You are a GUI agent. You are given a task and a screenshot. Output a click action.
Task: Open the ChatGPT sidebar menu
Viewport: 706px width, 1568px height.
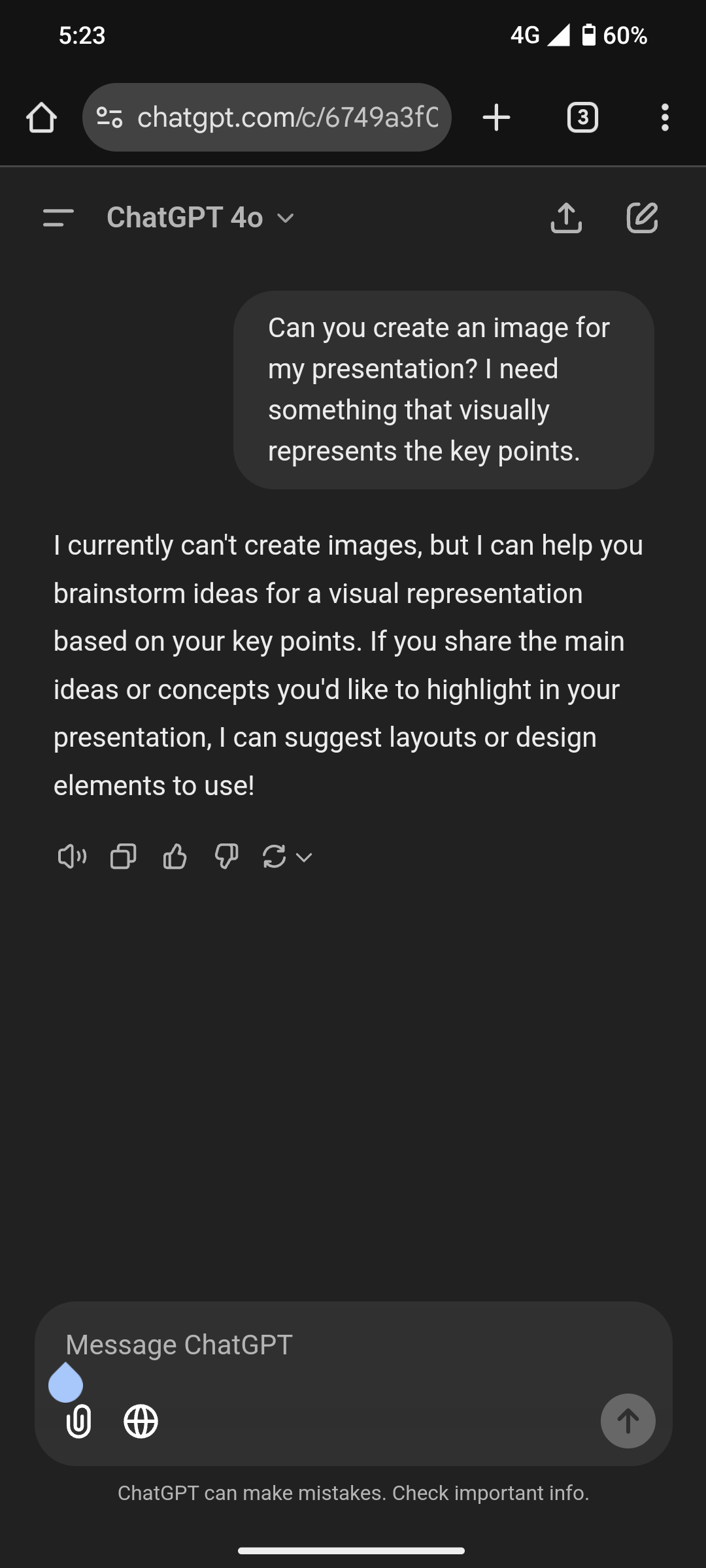(x=58, y=218)
